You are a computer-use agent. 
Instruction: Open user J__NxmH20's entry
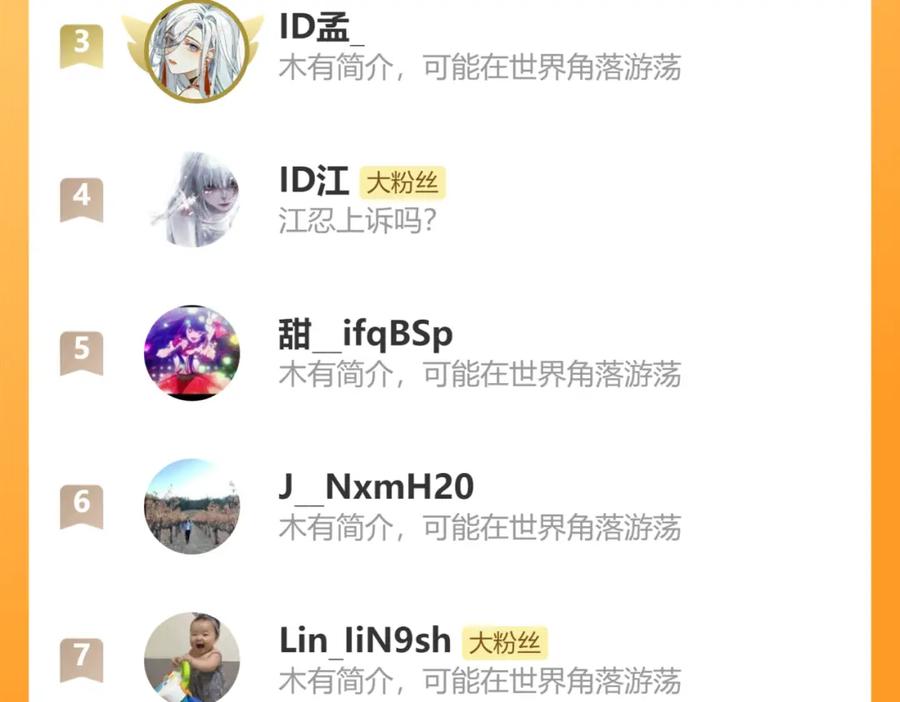point(449,506)
